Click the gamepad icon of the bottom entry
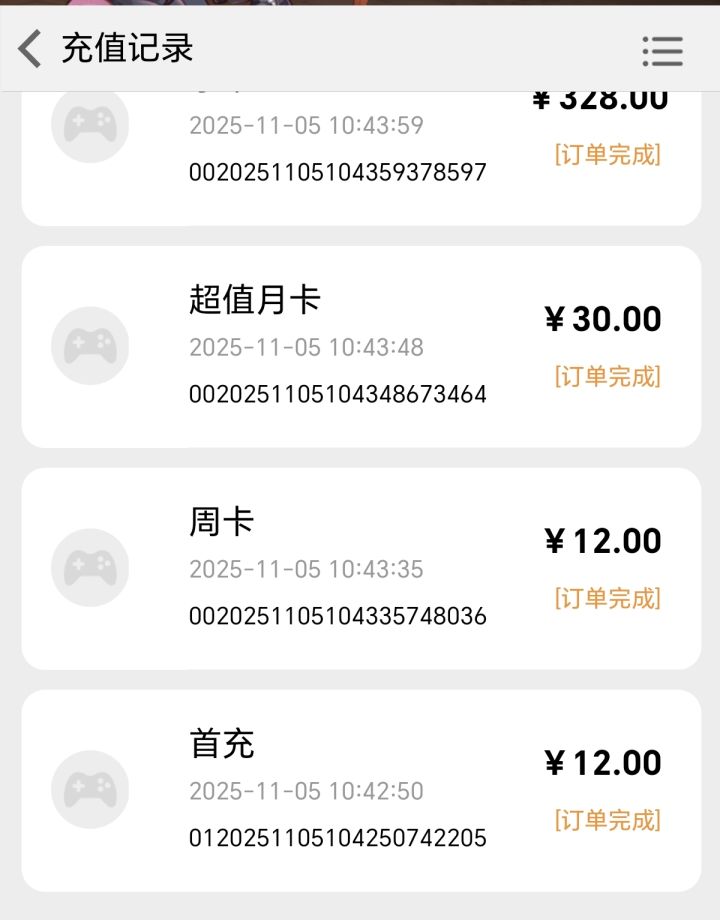The width and height of the screenshot is (720, 920). pos(89,788)
